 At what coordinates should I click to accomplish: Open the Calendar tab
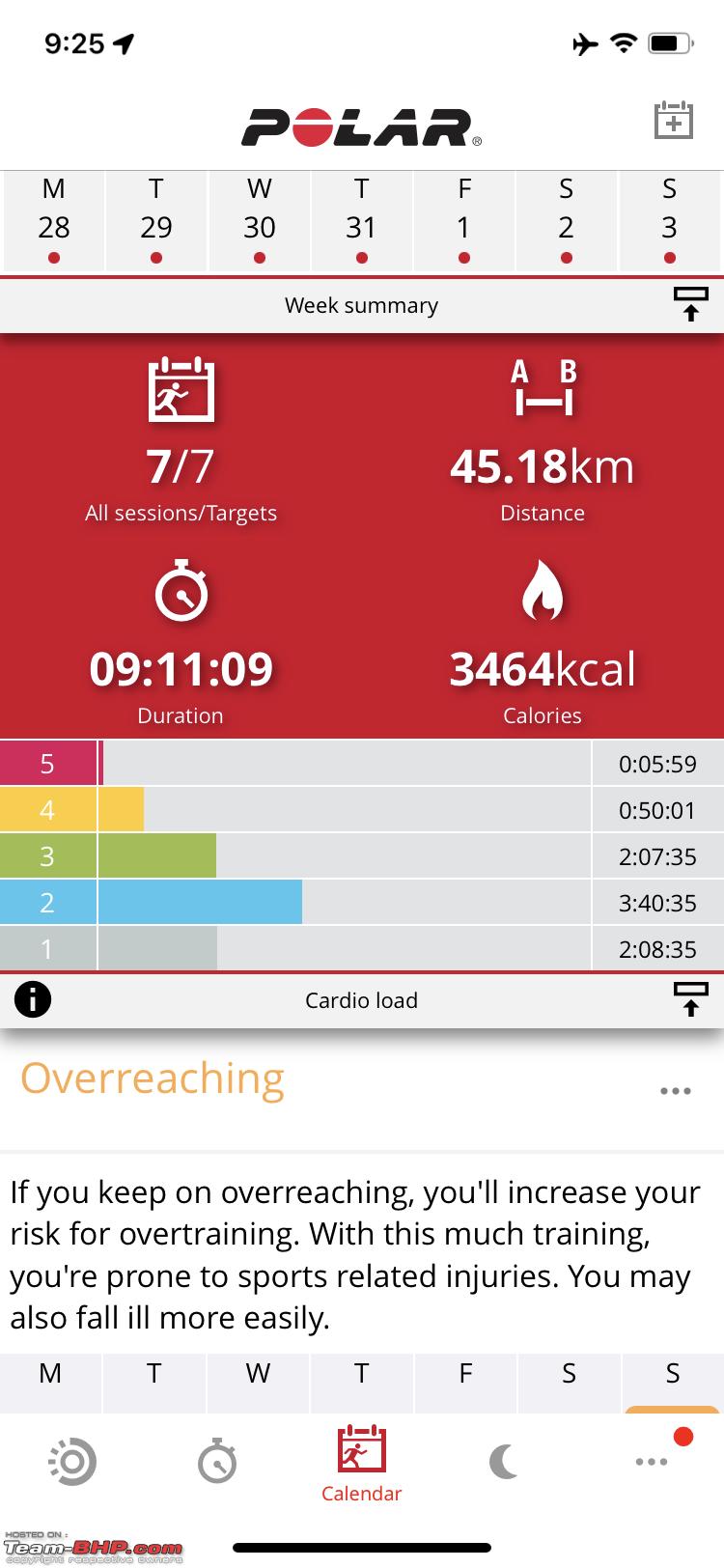coord(361,1465)
